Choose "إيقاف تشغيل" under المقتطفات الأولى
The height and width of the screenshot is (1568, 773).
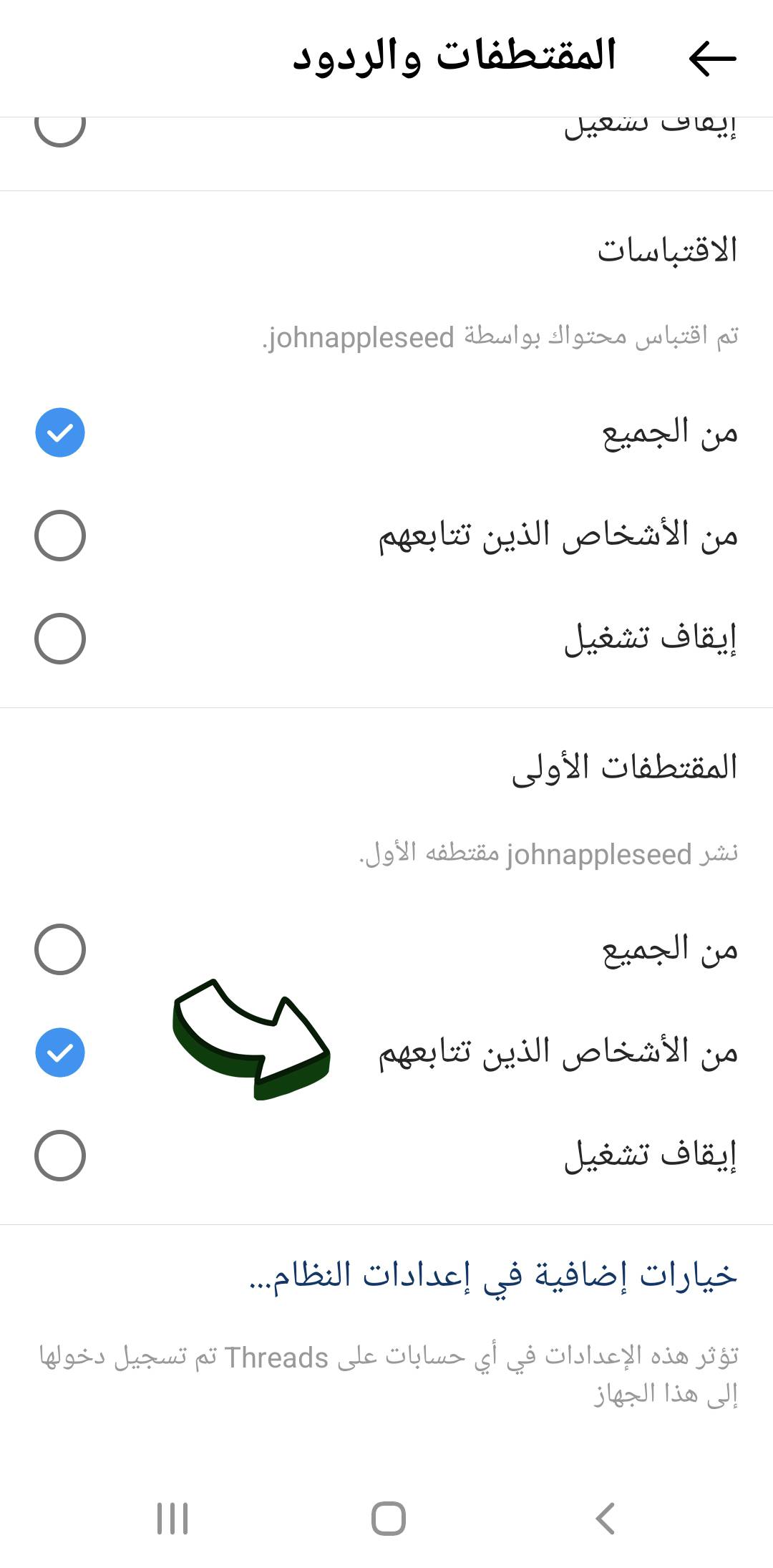tap(386, 1156)
